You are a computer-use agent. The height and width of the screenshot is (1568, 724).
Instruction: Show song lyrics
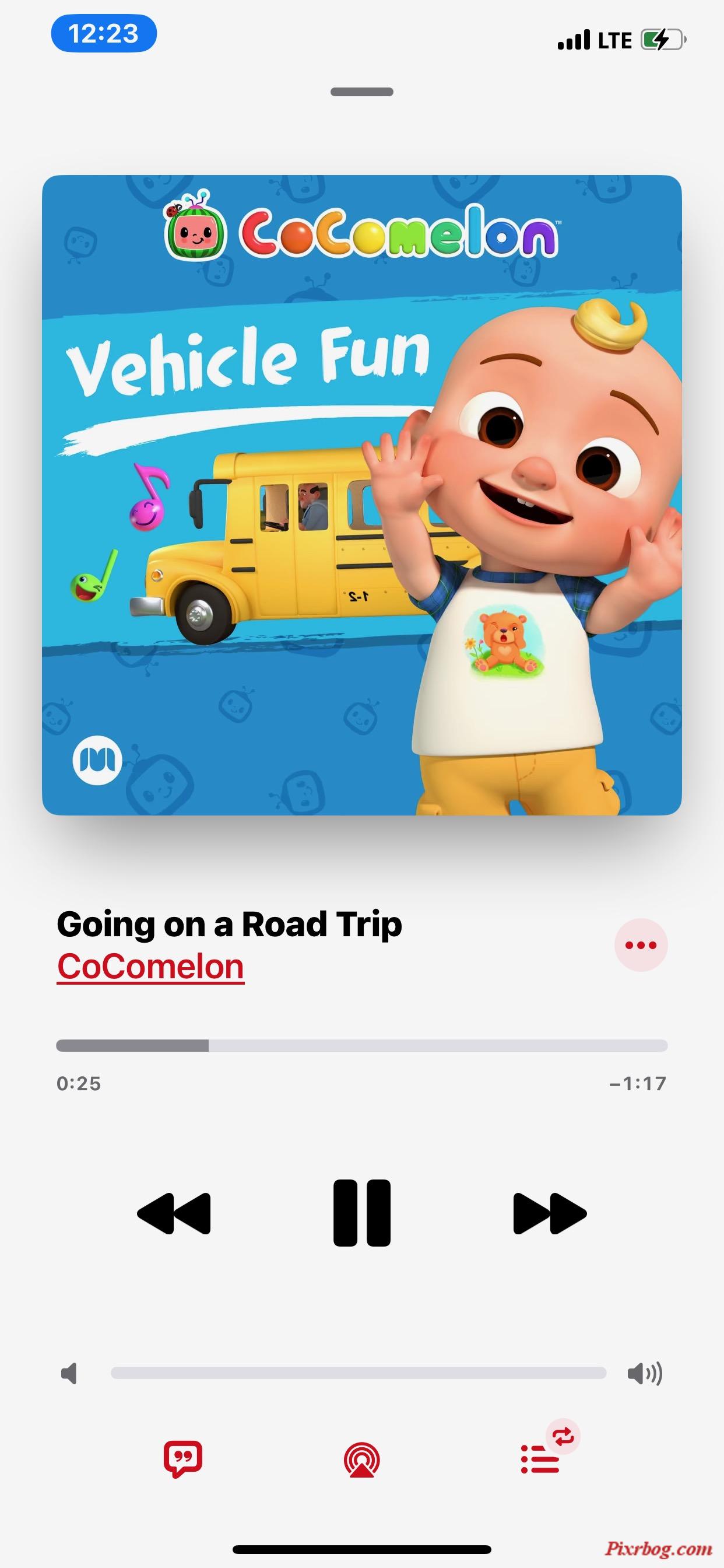182,1458
